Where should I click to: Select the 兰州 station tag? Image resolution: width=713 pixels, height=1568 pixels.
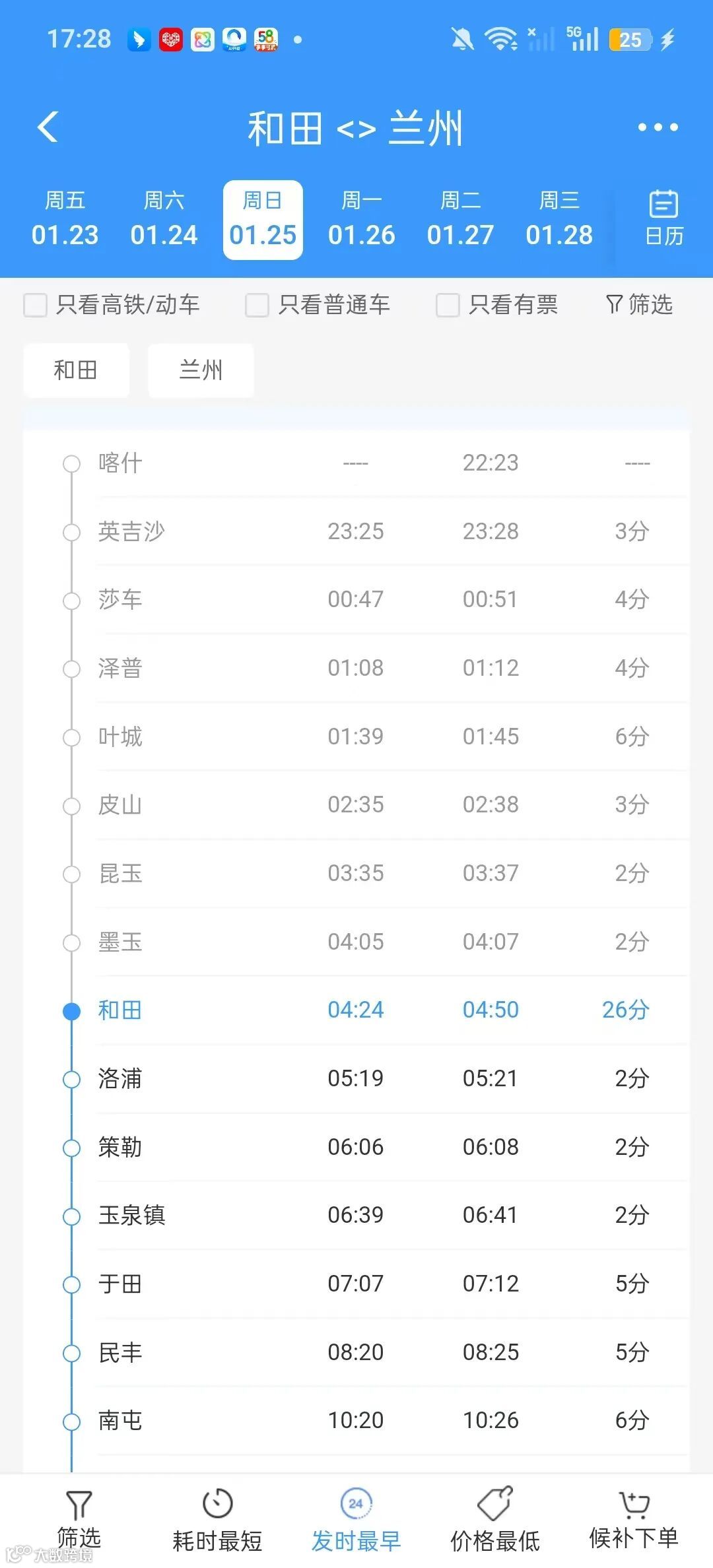(x=201, y=370)
